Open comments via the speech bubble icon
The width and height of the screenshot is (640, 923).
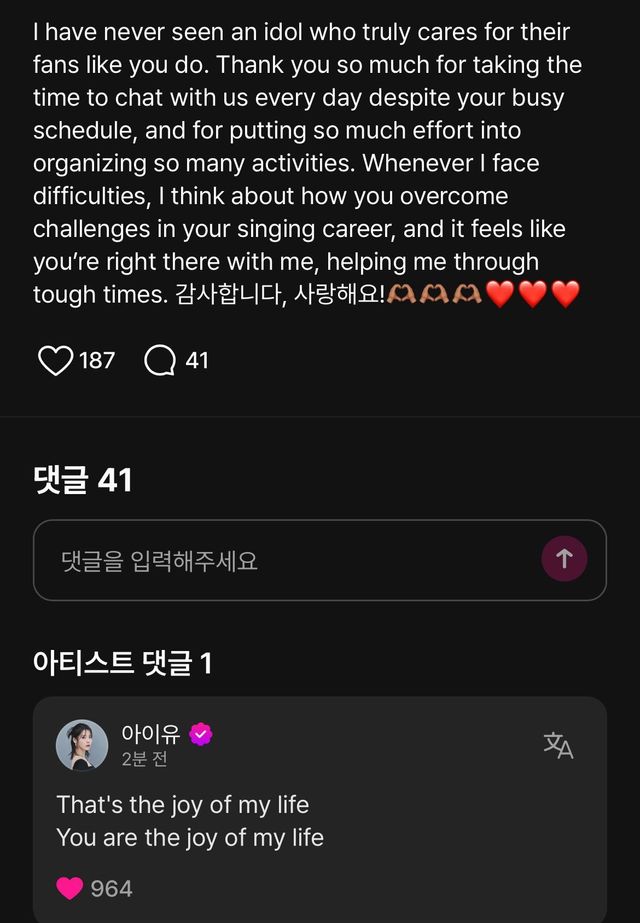(x=160, y=360)
